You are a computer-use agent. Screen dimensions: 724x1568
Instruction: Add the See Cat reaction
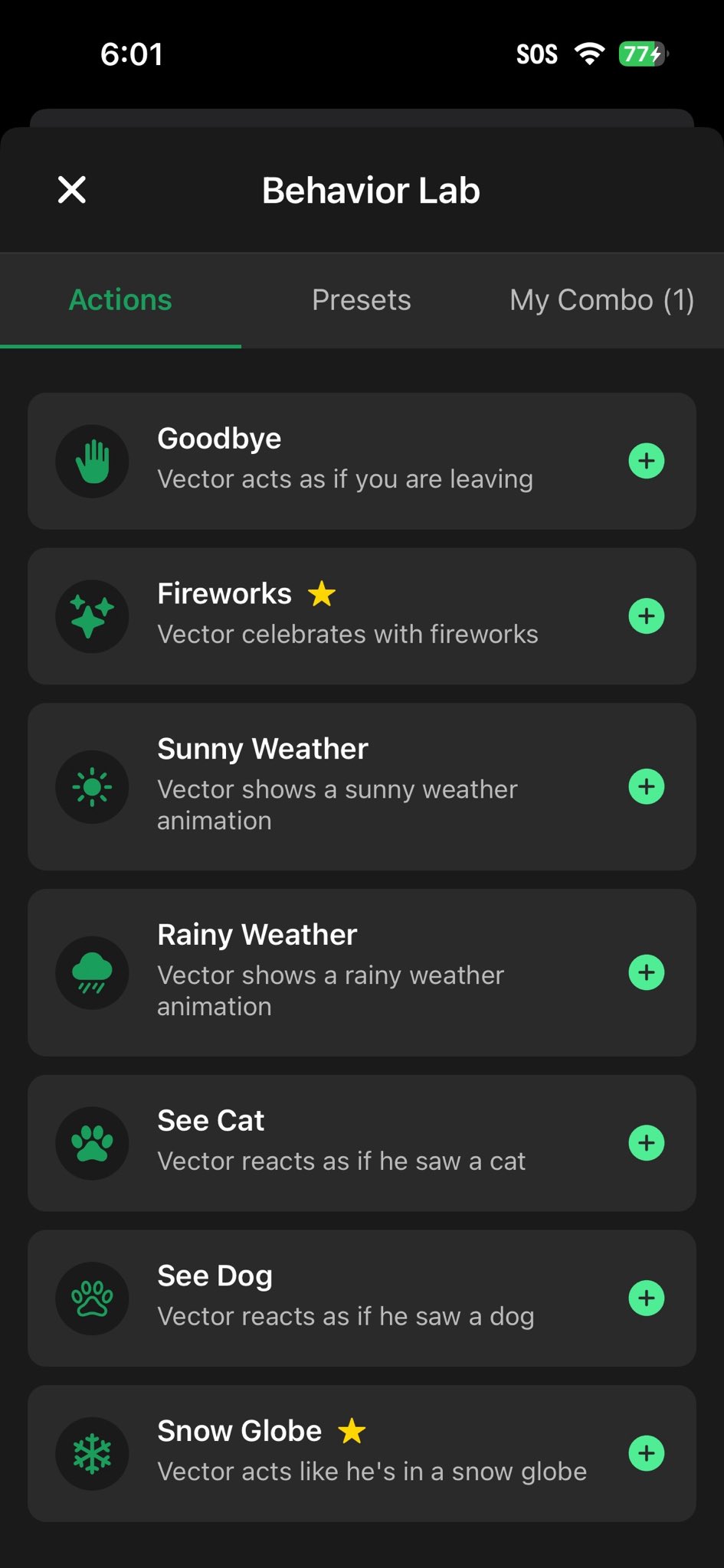click(x=646, y=1143)
